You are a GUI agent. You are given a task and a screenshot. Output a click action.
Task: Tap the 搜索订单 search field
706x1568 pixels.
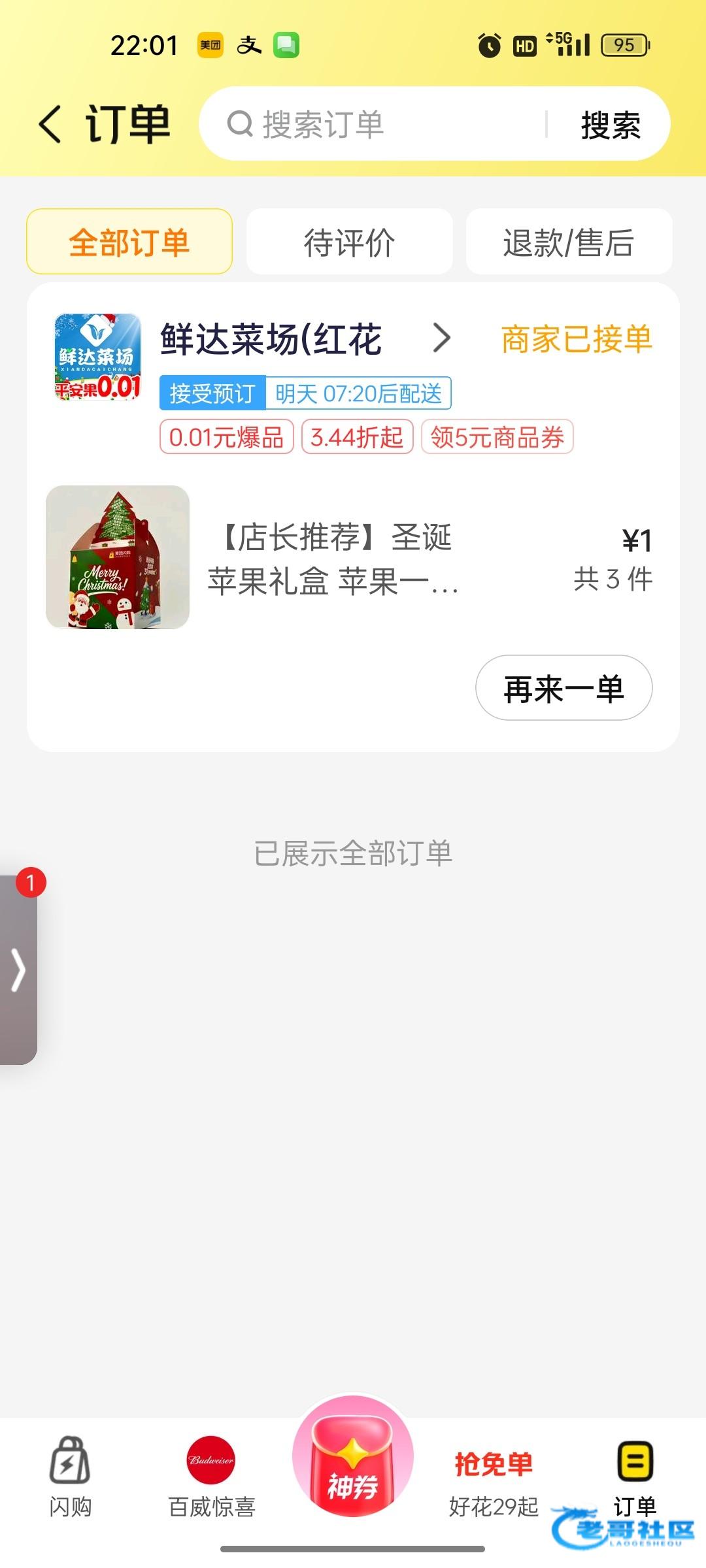pyautogui.click(x=386, y=124)
